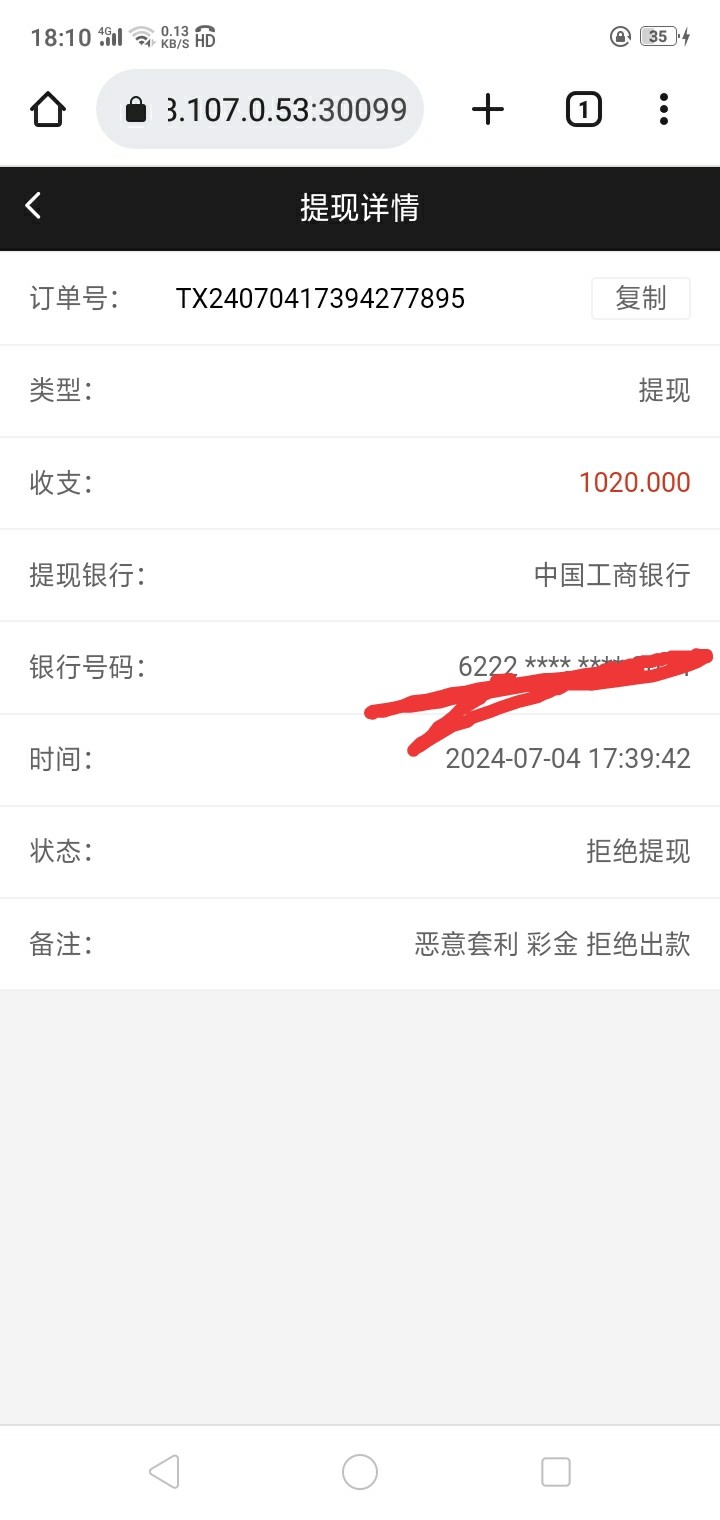Tap the system back button
Viewport: 720px width, 1520px height.
pyautogui.click(x=163, y=1471)
